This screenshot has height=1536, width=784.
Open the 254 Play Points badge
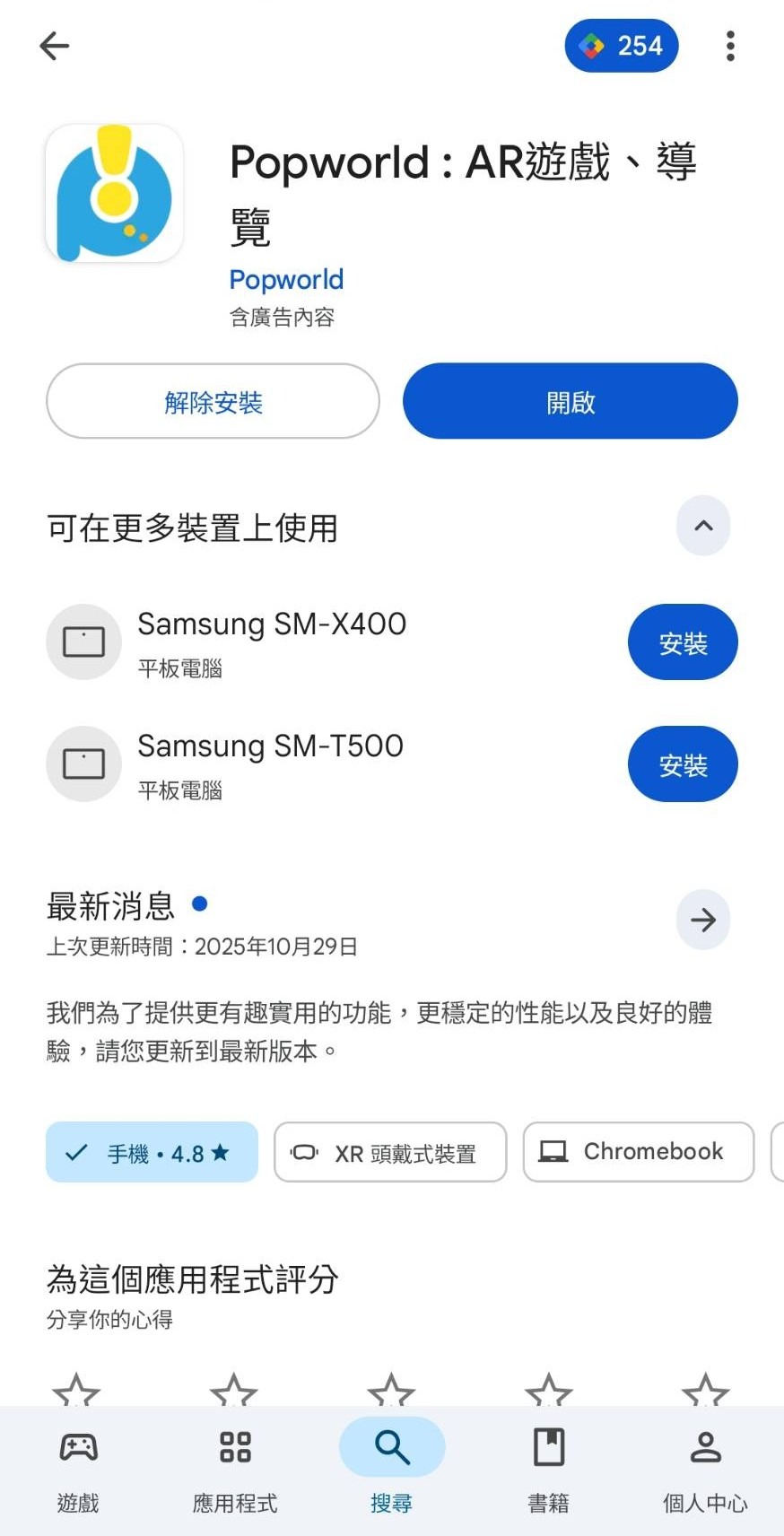click(x=621, y=46)
